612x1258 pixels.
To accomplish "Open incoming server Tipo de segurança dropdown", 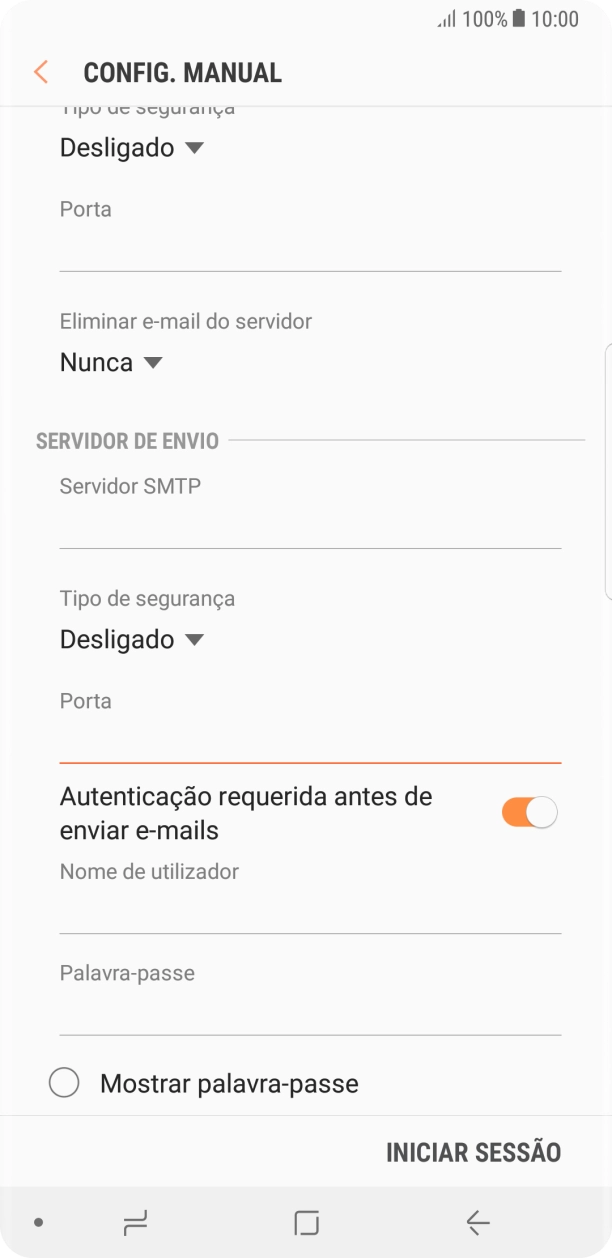I will click(131, 148).
